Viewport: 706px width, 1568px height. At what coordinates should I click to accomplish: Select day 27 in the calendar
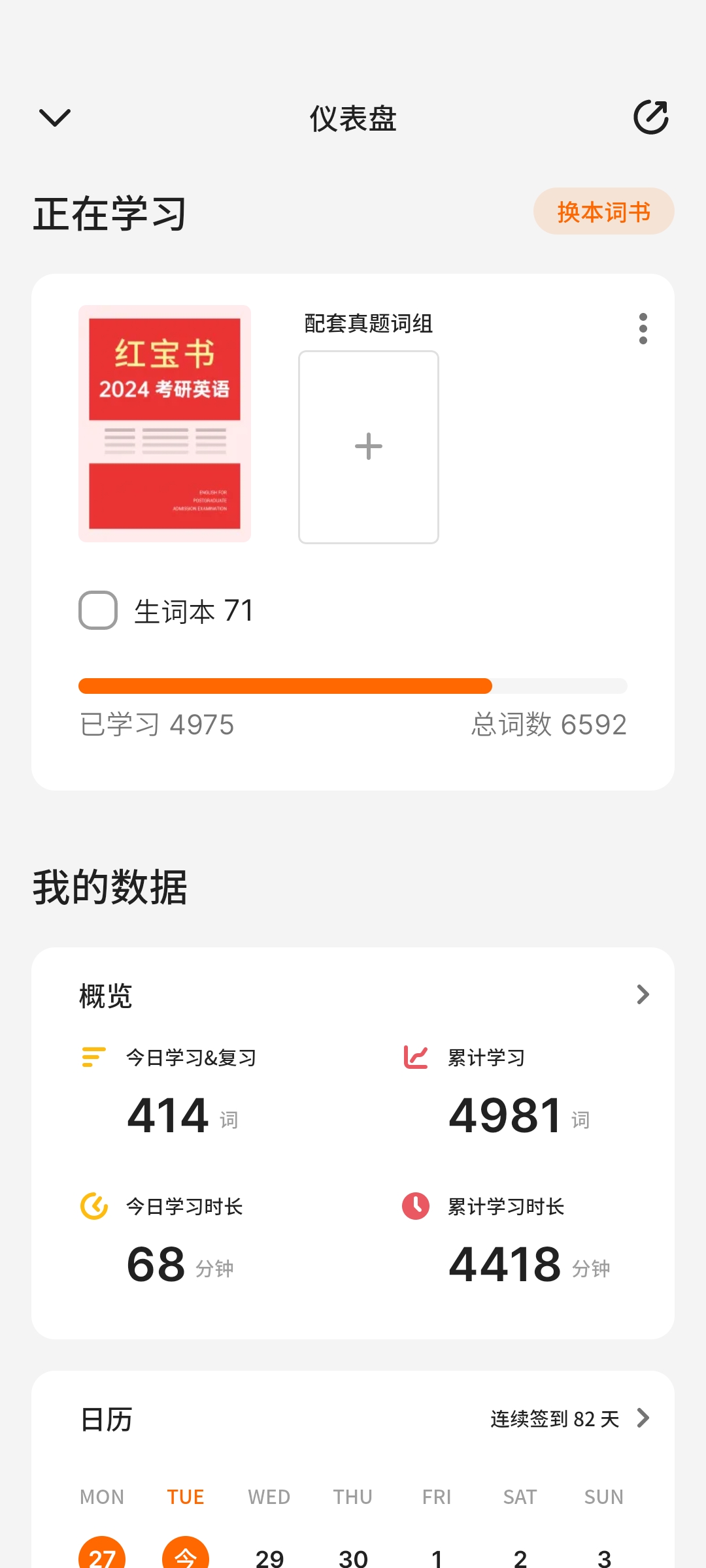tap(102, 1556)
